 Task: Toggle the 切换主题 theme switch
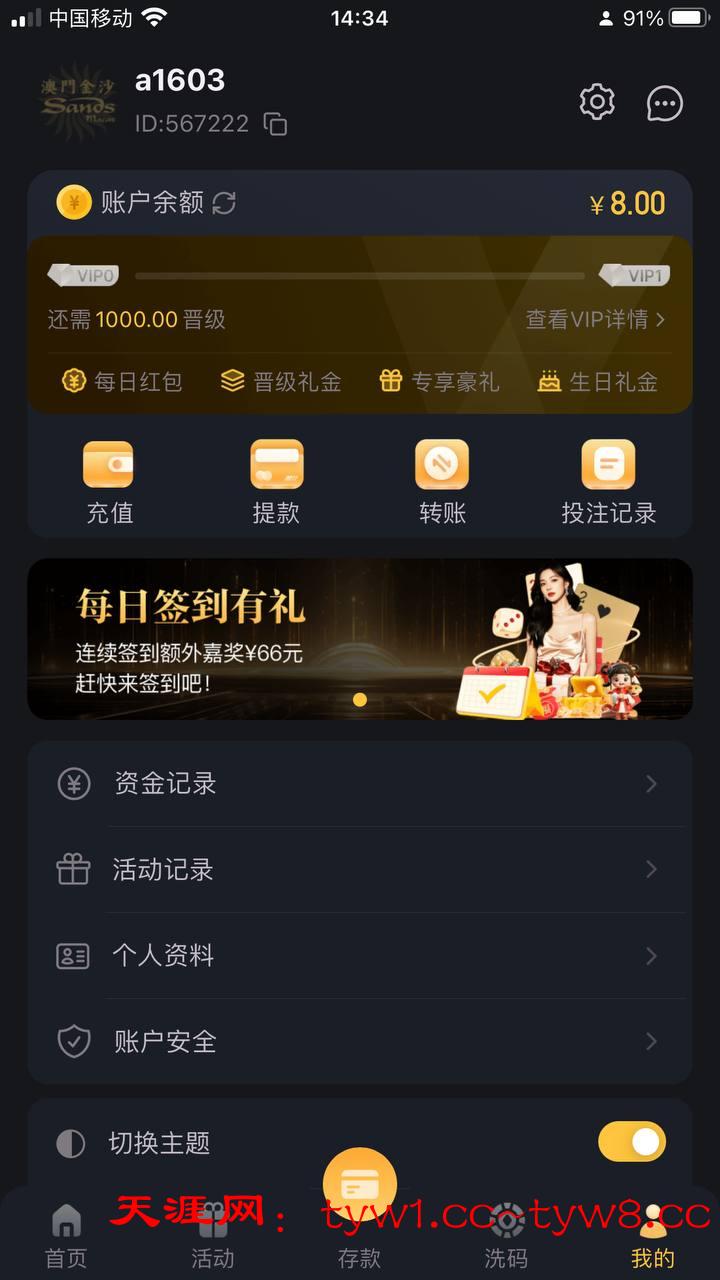click(x=632, y=1142)
